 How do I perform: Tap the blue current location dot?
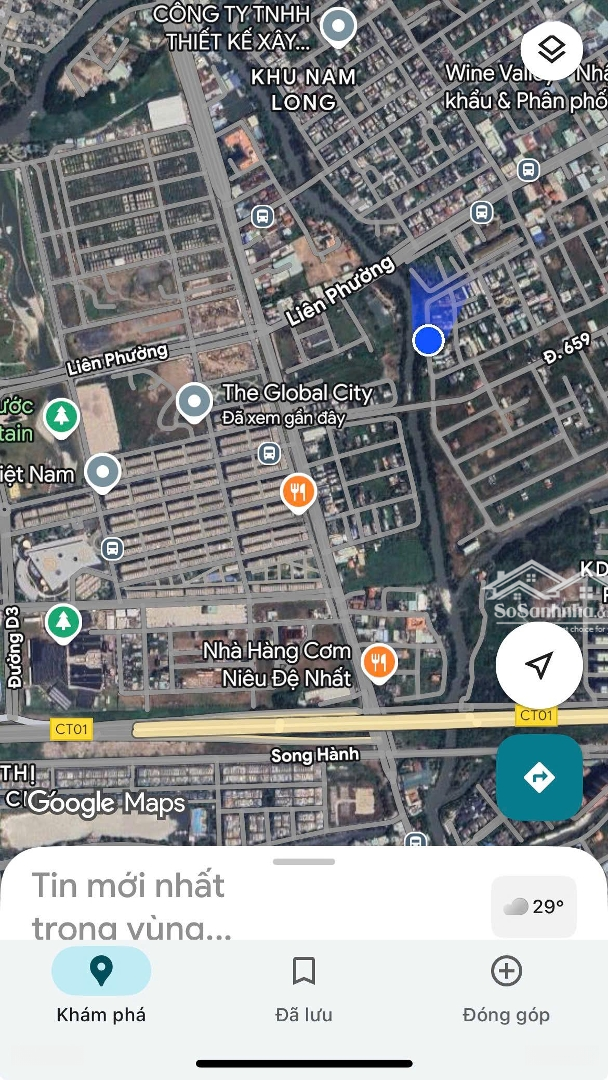pos(429,341)
